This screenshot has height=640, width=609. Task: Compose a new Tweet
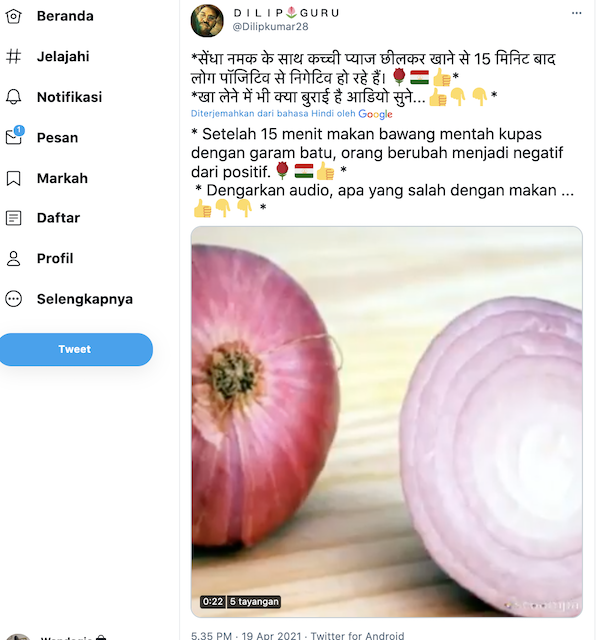click(75, 349)
